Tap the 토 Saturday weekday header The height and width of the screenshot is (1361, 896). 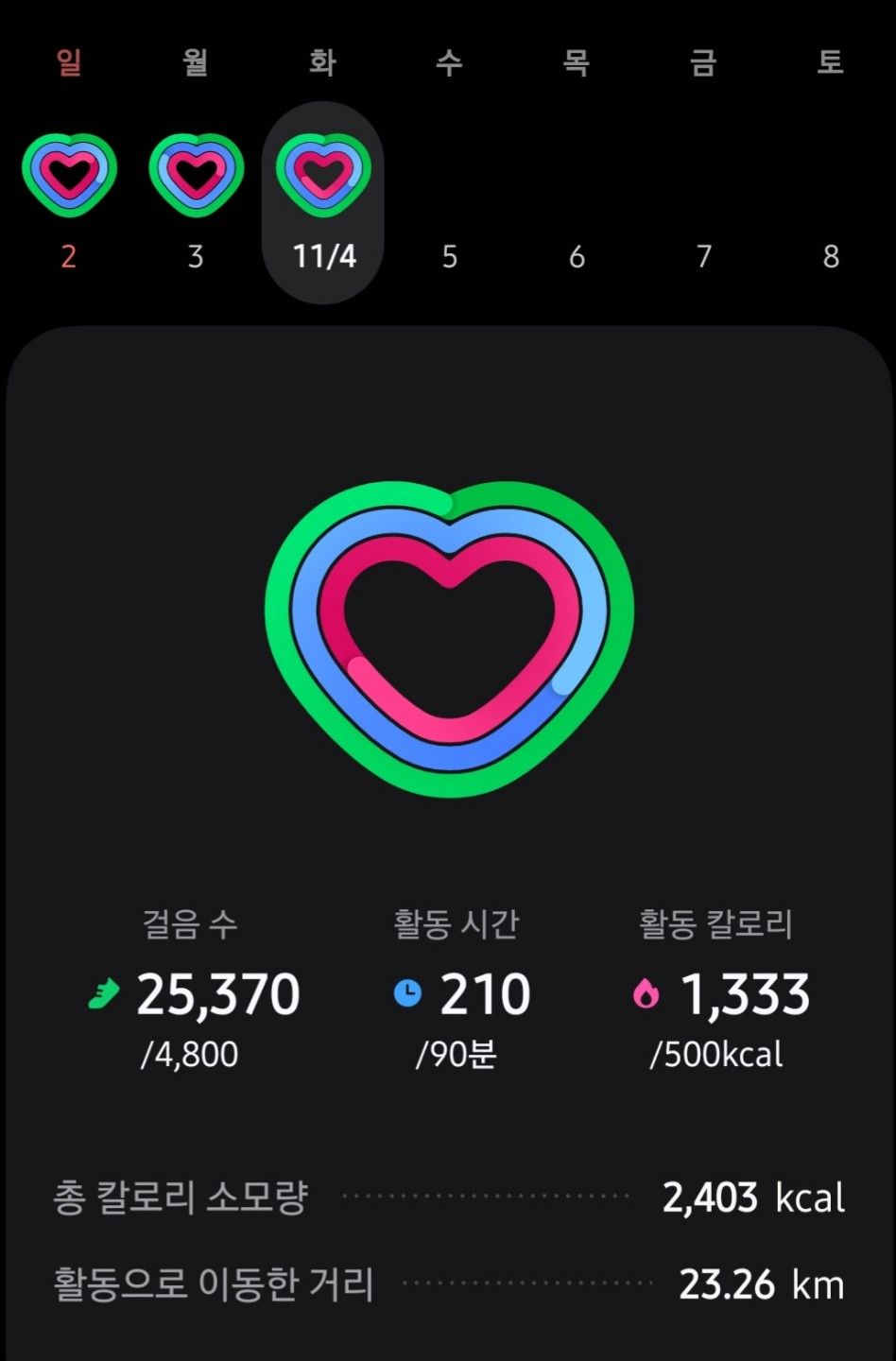(831, 61)
